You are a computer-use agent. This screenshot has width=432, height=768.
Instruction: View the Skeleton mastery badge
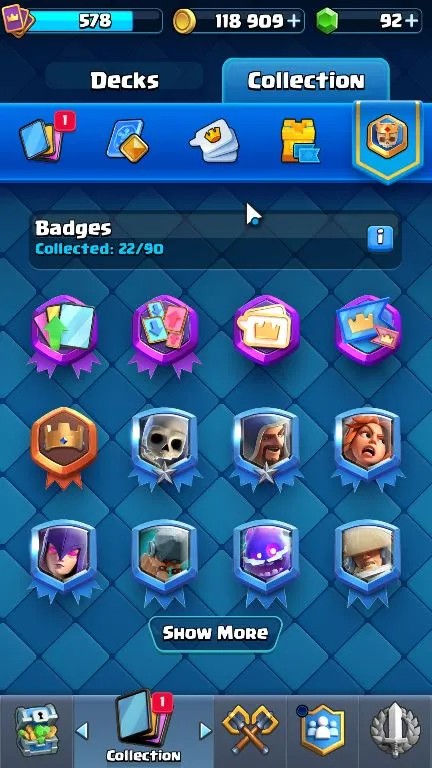[x=165, y=446]
